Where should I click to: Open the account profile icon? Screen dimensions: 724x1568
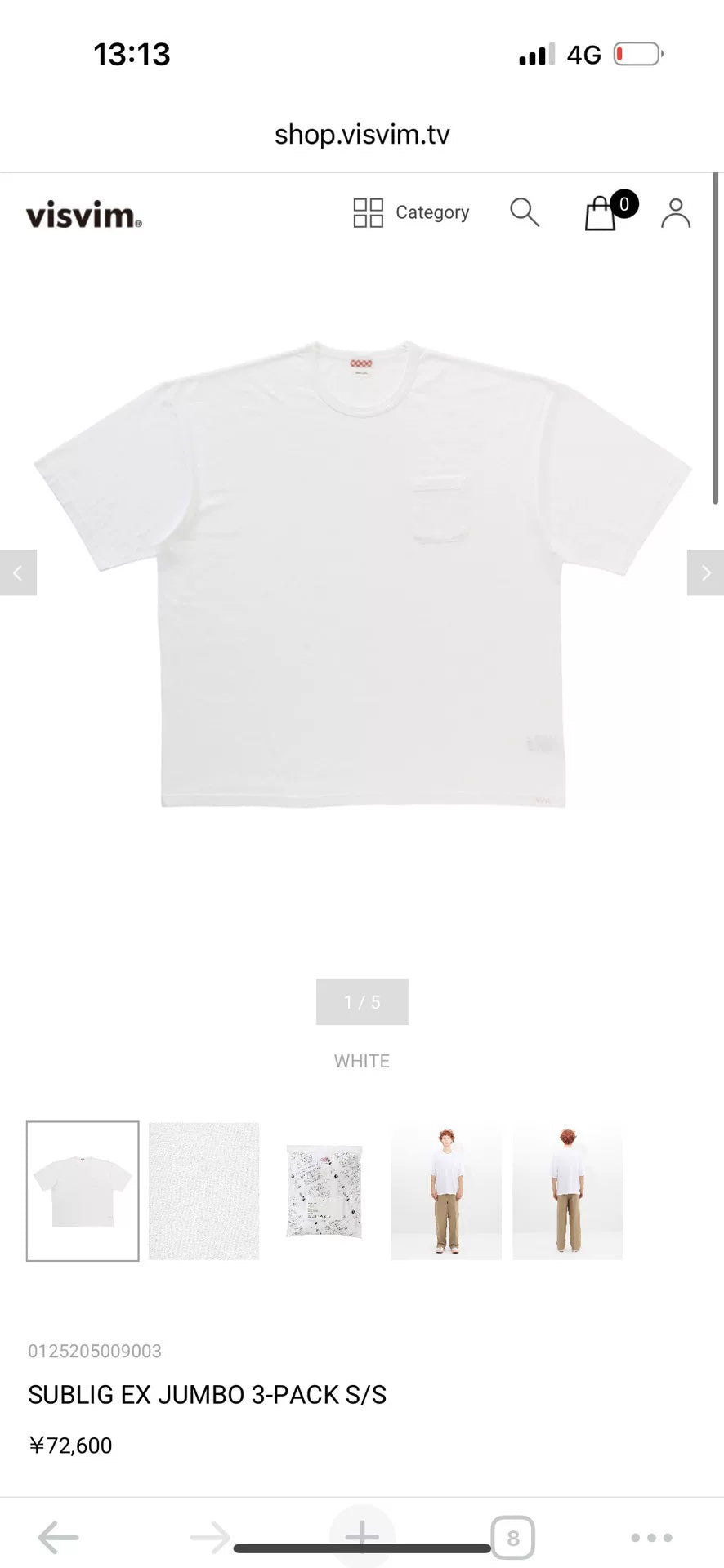pos(676,213)
